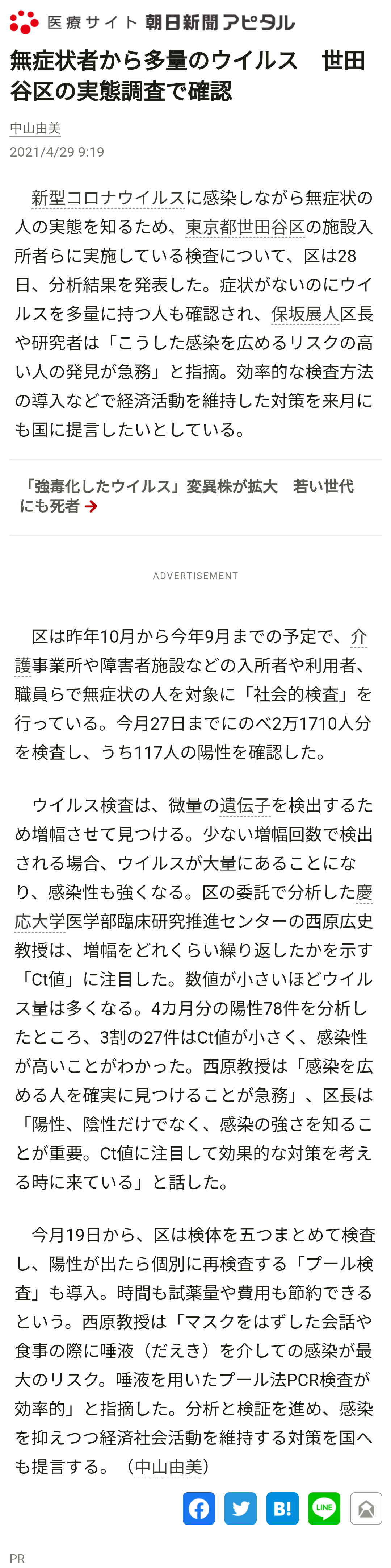
Task: Open the 朝日新聞アピタル site header link
Action: [x=152, y=22]
